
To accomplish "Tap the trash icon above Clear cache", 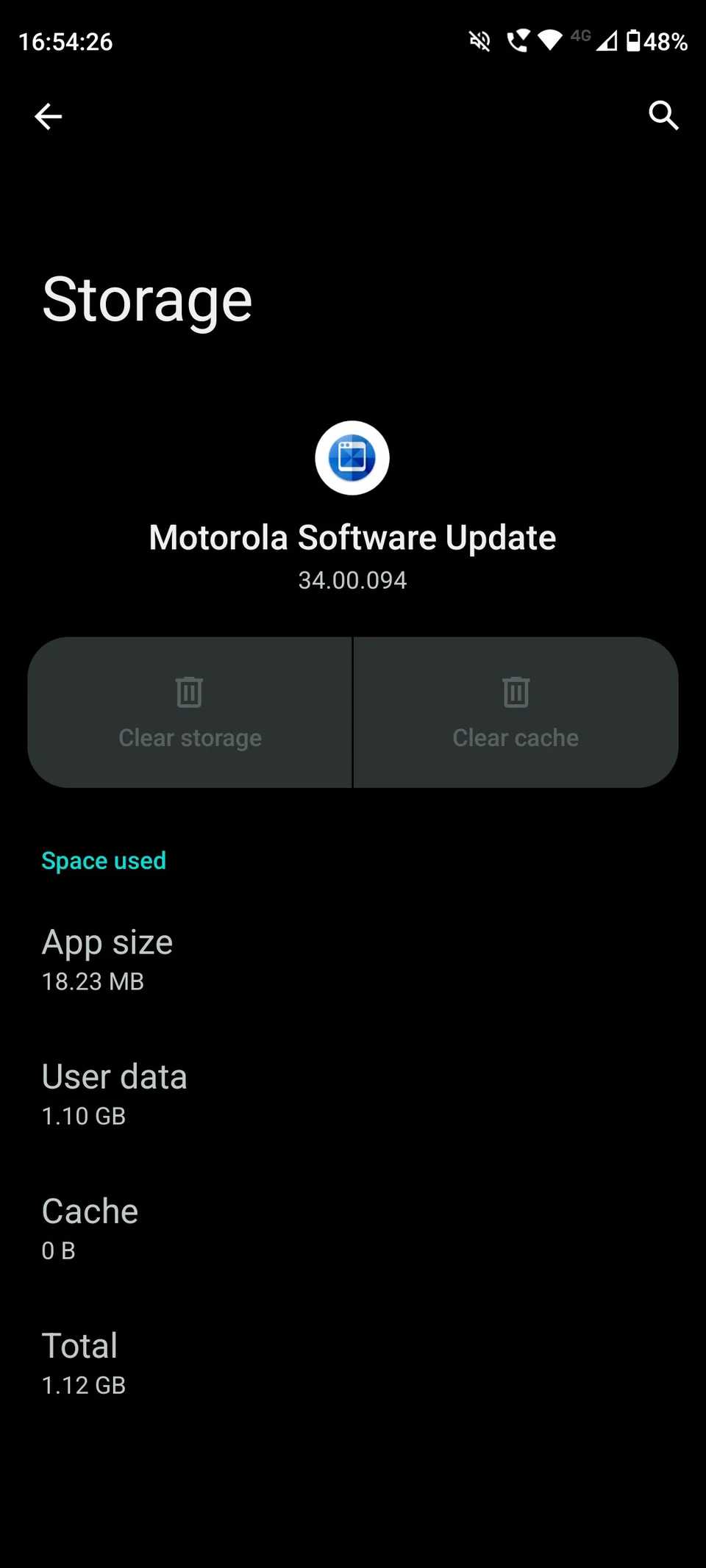I will click(515, 691).
